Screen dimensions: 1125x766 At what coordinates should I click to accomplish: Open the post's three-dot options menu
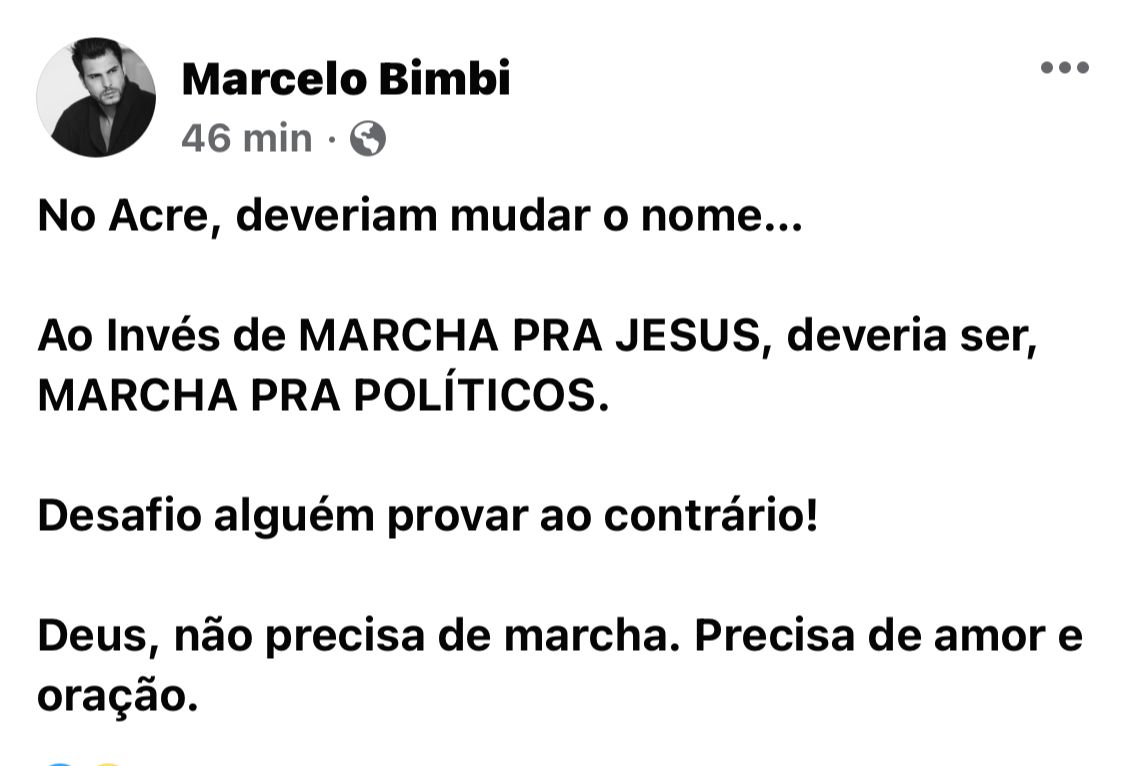pos(1064,69)
